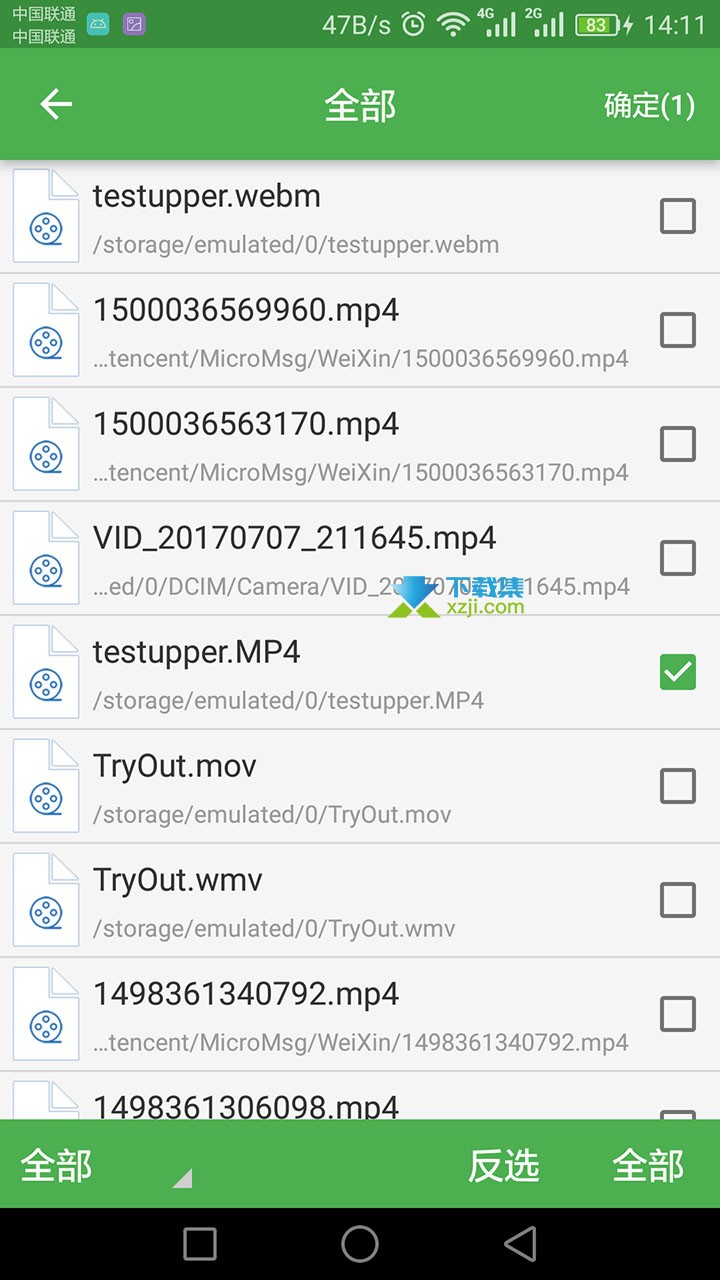
Task: Select the TryOut.wmv checkbox
Action: click(x=678, y=900)
